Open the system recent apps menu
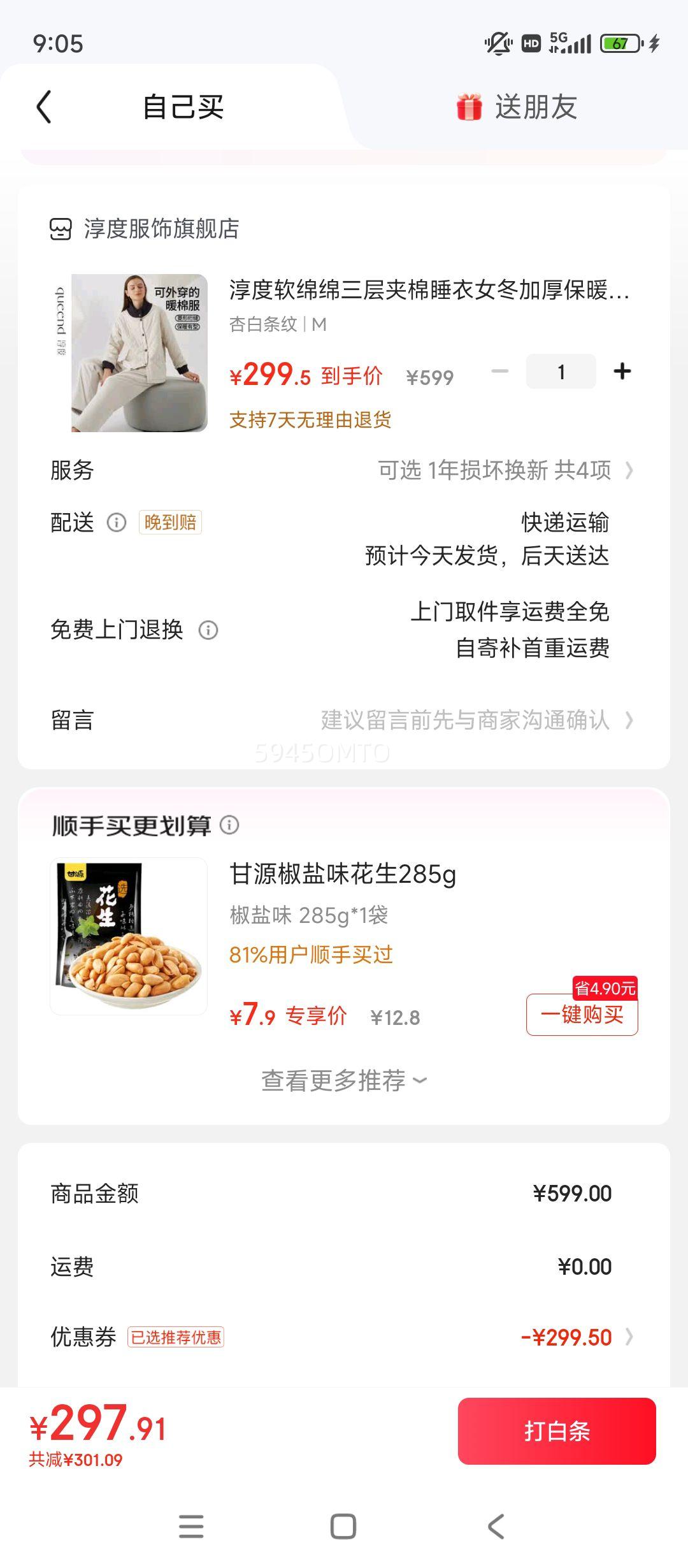 (x=191, y=1527)
